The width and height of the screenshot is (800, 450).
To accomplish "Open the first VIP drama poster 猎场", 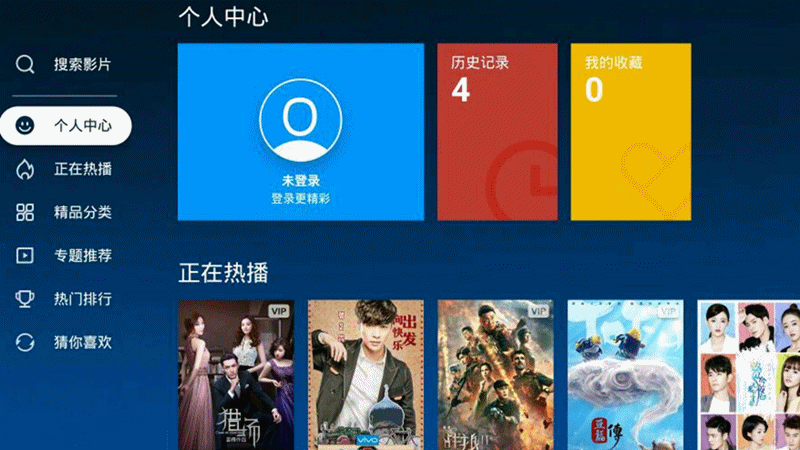I will (x=236, y=375).
